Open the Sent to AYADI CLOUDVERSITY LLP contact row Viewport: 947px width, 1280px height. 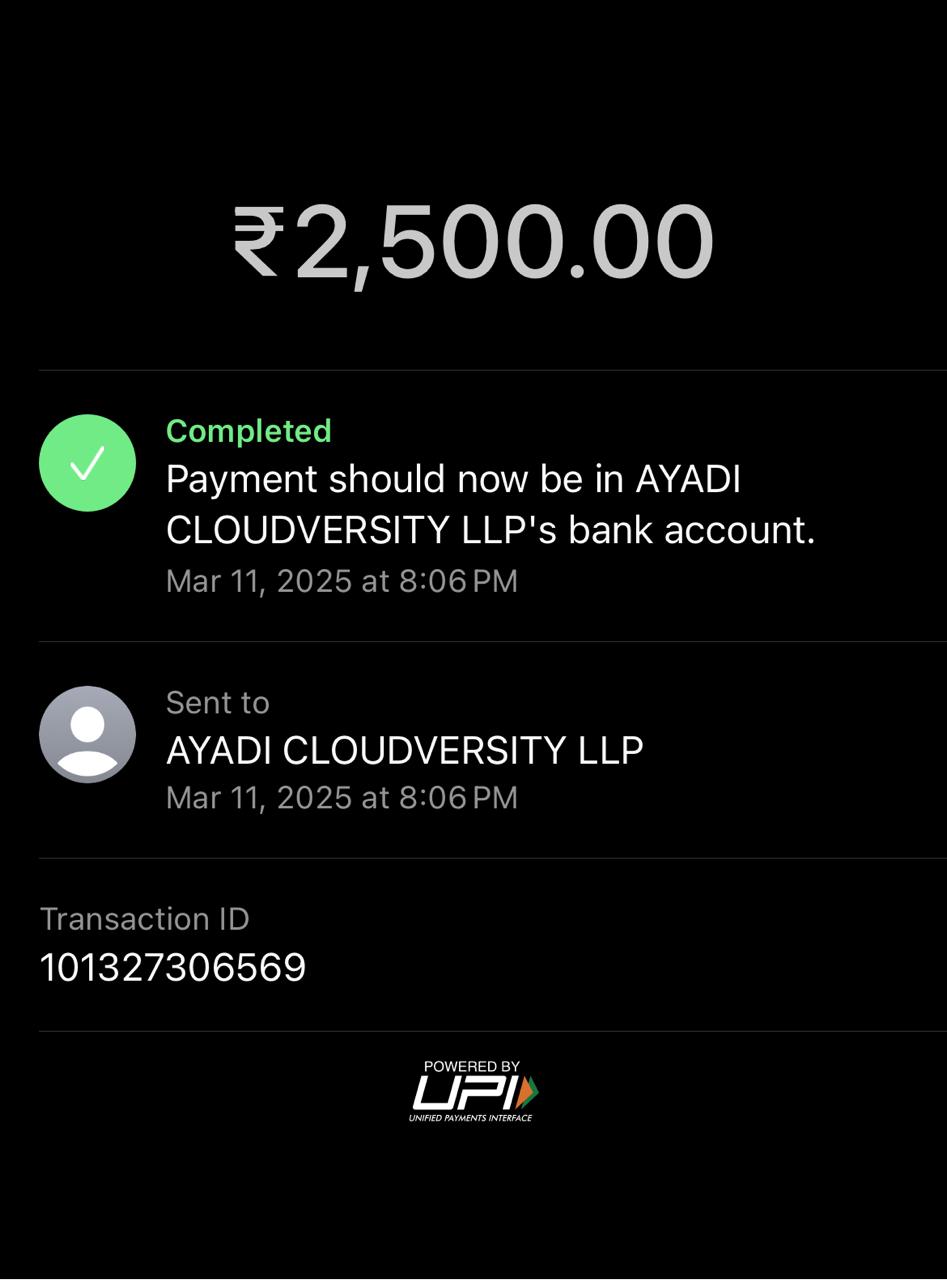pos(404,750)
